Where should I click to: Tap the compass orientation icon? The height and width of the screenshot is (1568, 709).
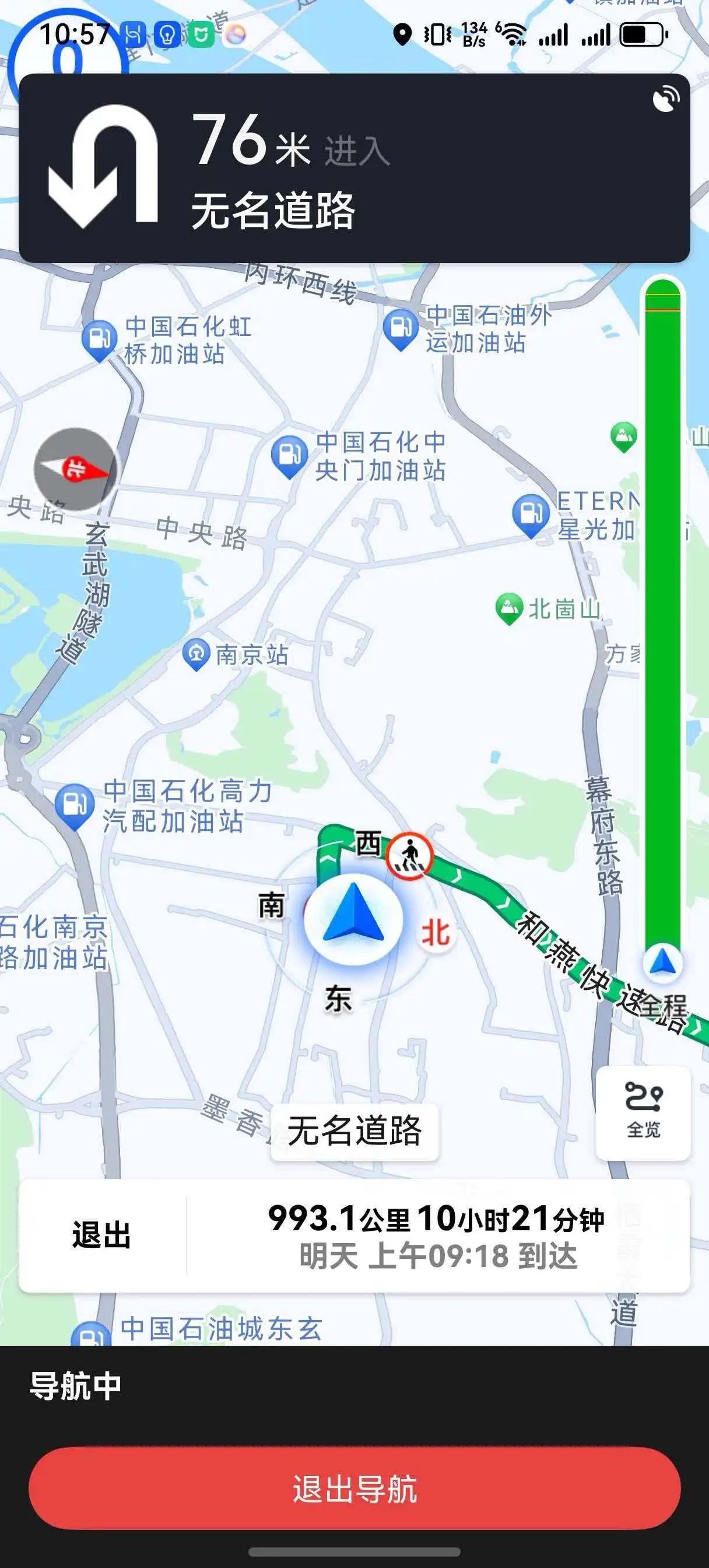[x=75, y=468]
